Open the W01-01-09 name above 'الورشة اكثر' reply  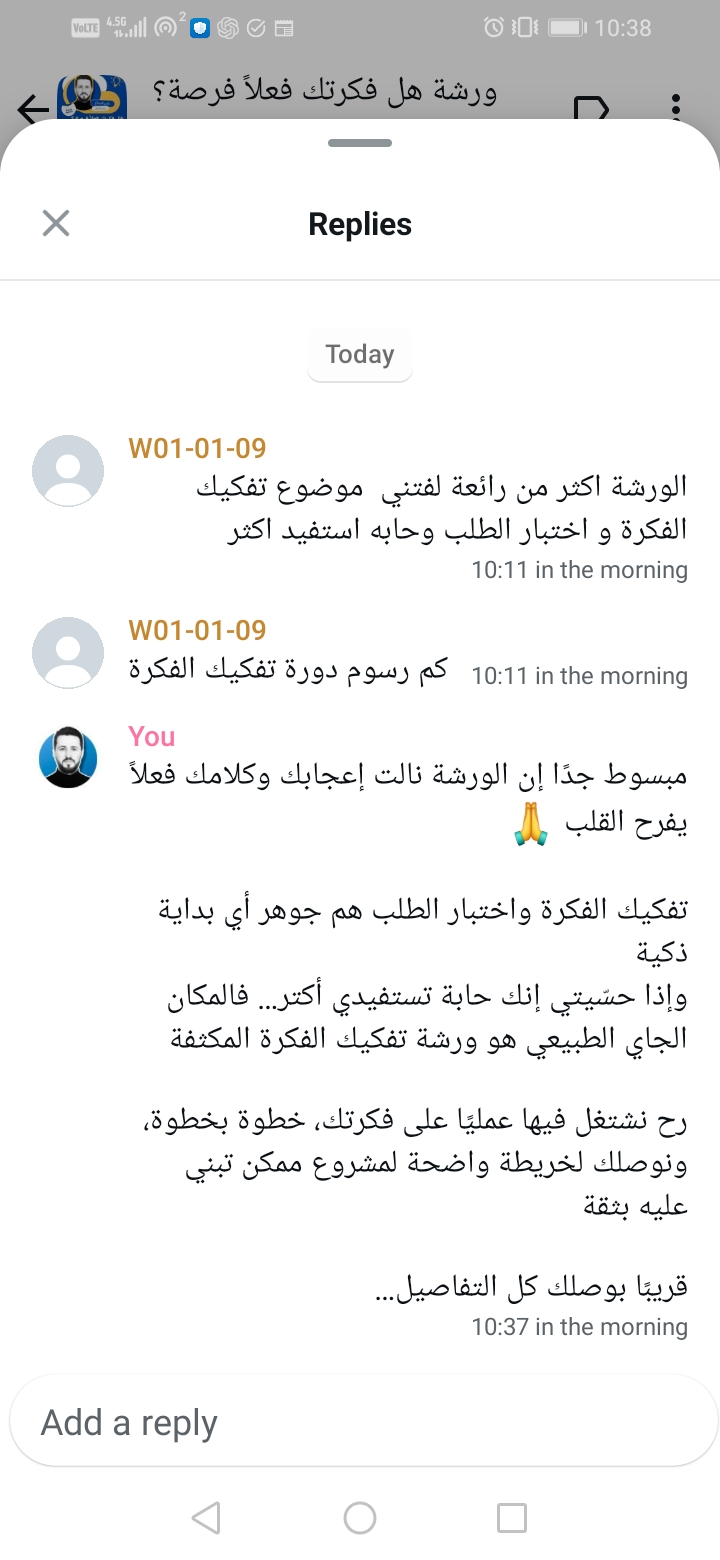click(x=197, y=448)
